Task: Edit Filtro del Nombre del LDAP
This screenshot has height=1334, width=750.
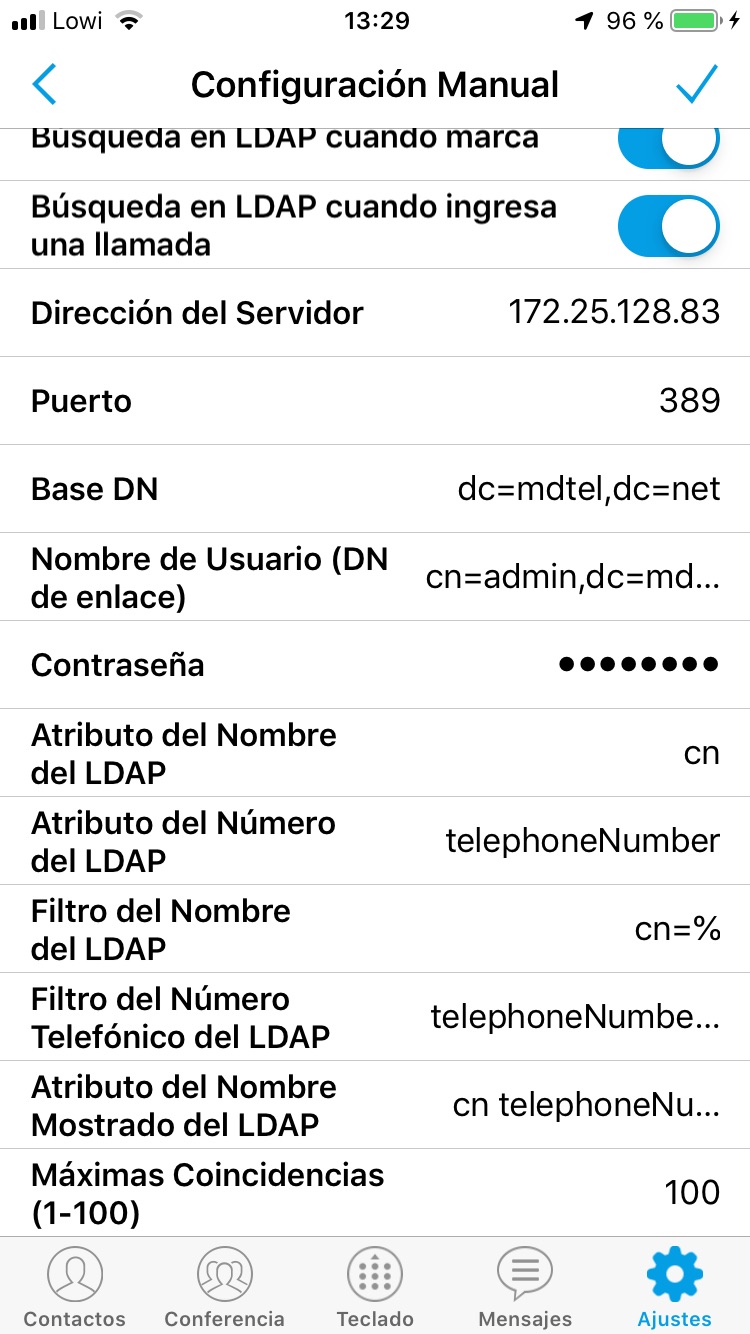Action: point(375,929)
